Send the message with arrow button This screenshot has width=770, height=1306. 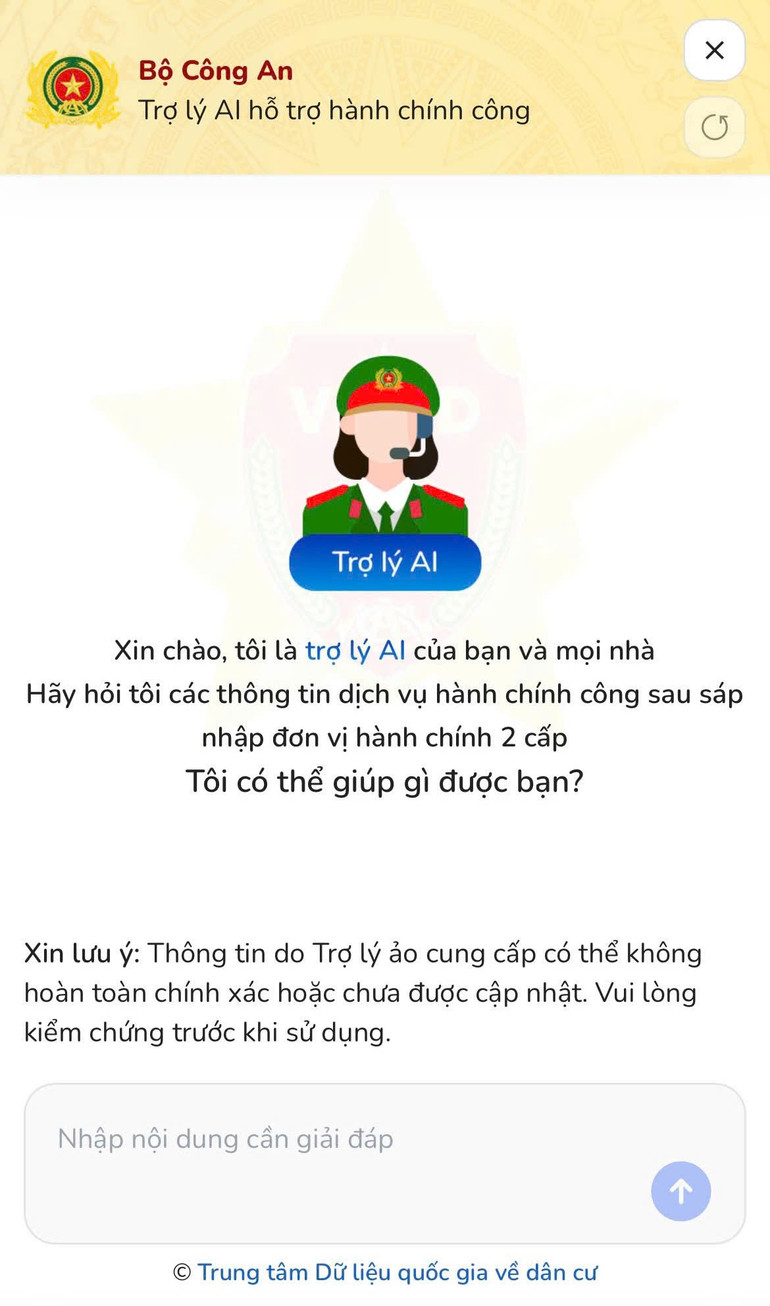(680, 1191)
